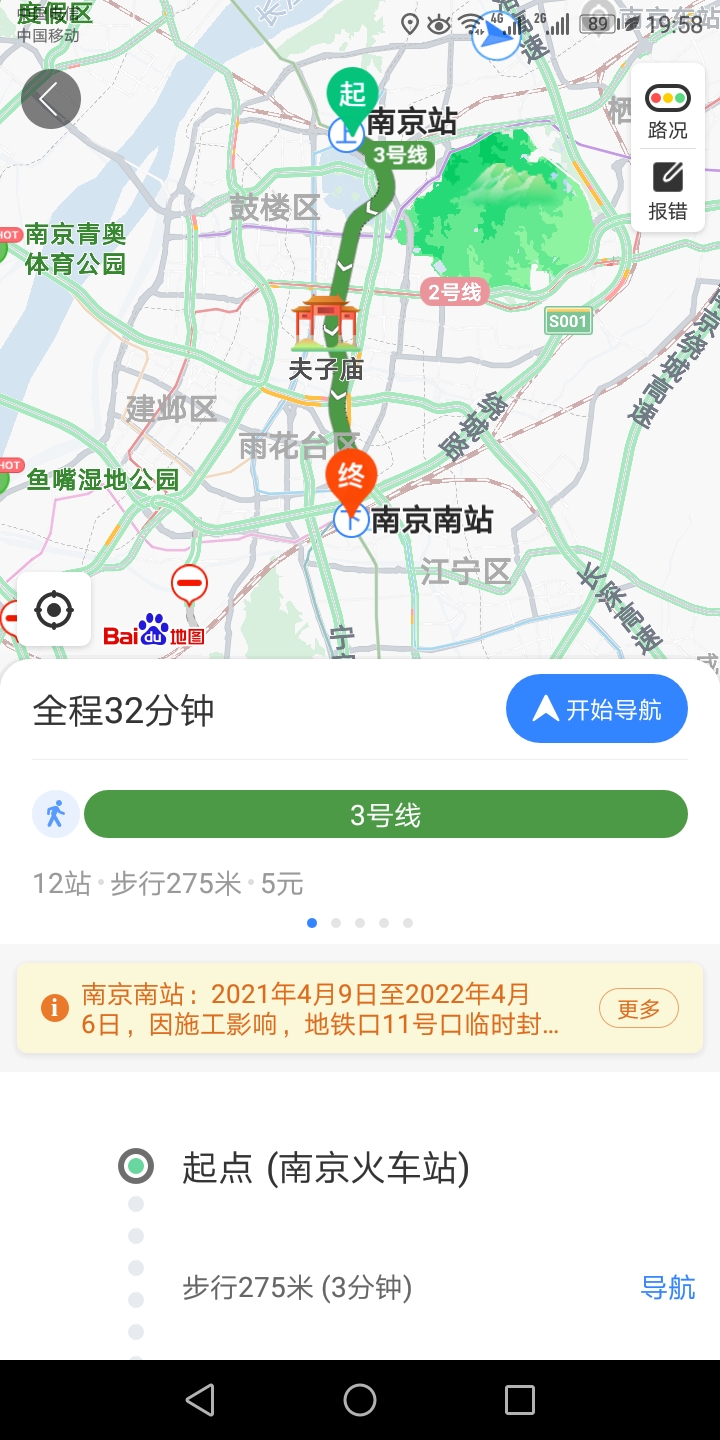Tap 导航 for the 275m walking segment
Image resolution: width=720 pixels, height=1440 pixels.
(x=667, y=1287)
